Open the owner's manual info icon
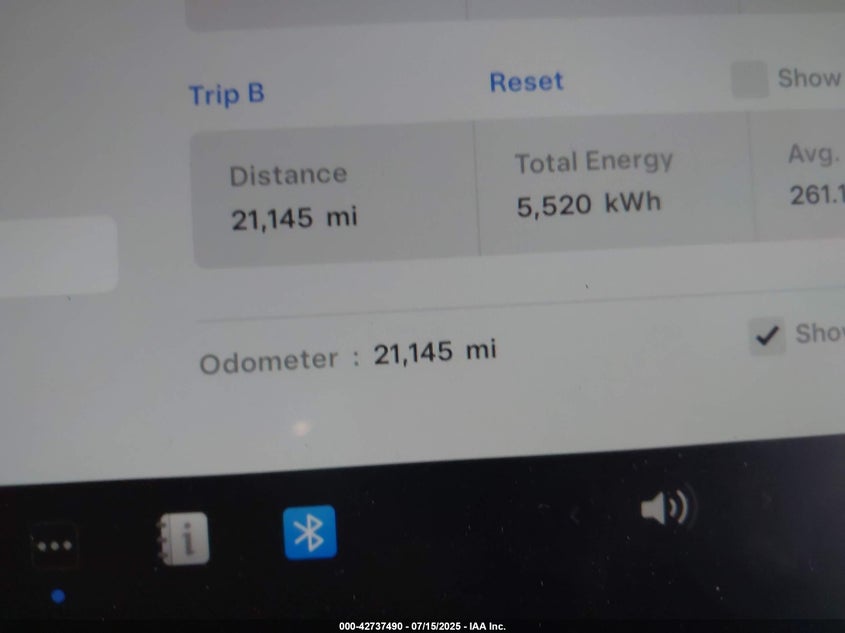Viewport: 845px width, 633px height. (x=183, y=539)
